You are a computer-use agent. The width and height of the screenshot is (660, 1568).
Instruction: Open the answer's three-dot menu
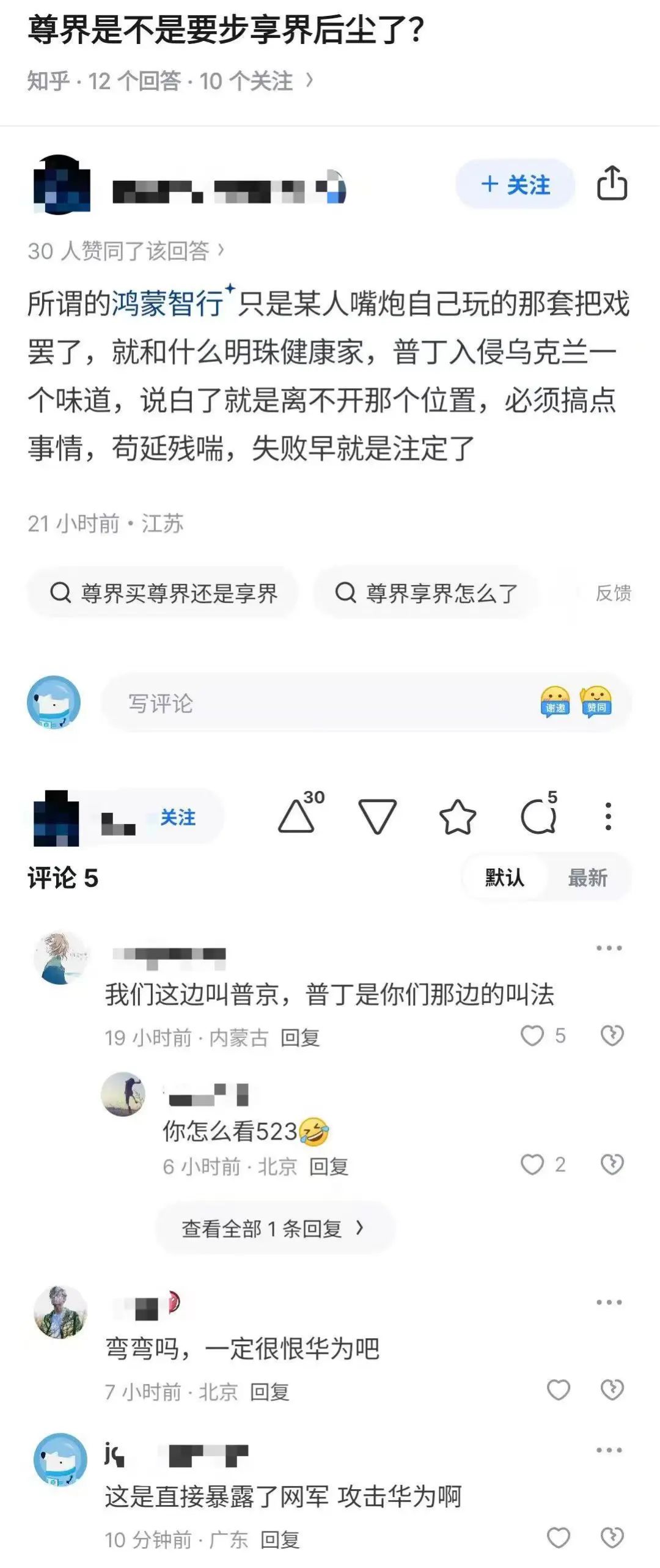[608, 817]
